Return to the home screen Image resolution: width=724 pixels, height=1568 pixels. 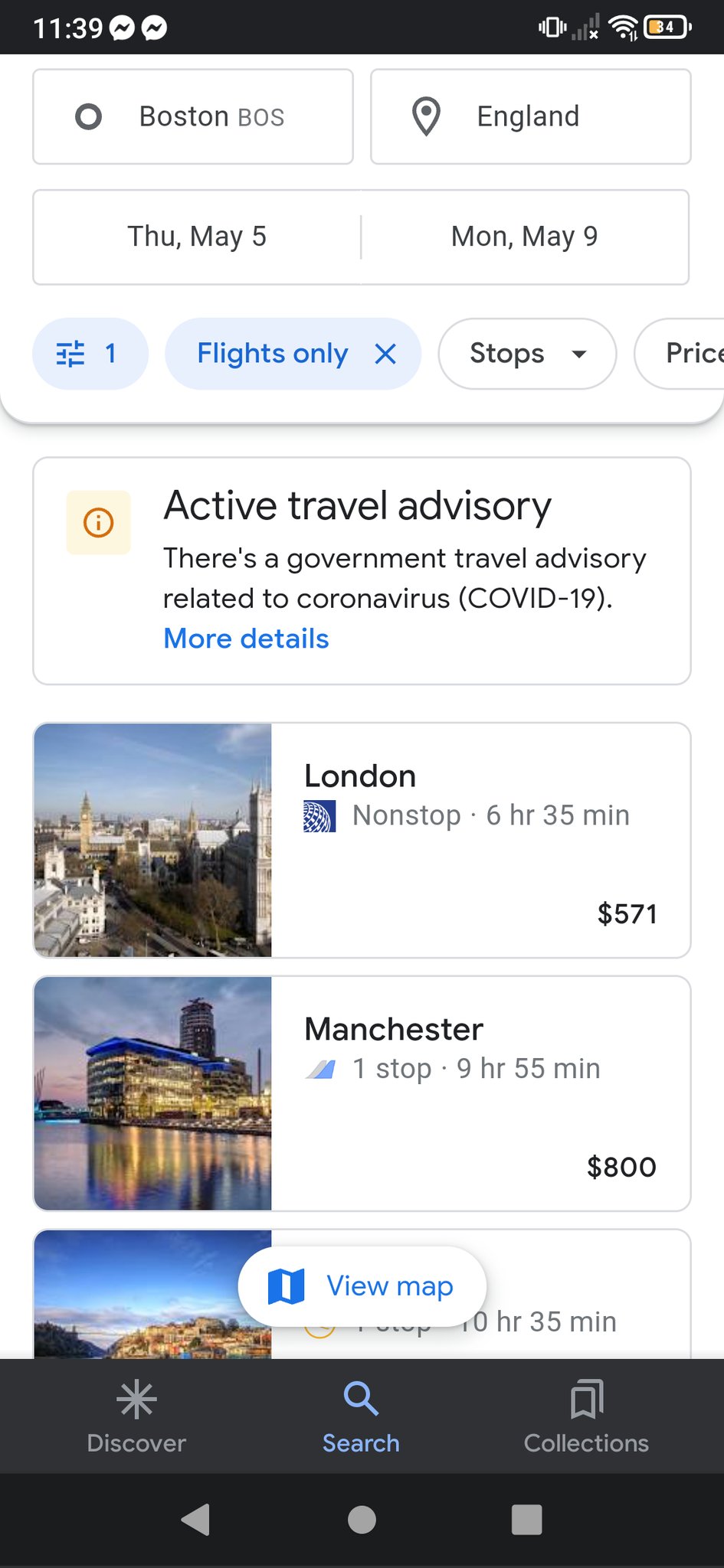[362, 1520]
